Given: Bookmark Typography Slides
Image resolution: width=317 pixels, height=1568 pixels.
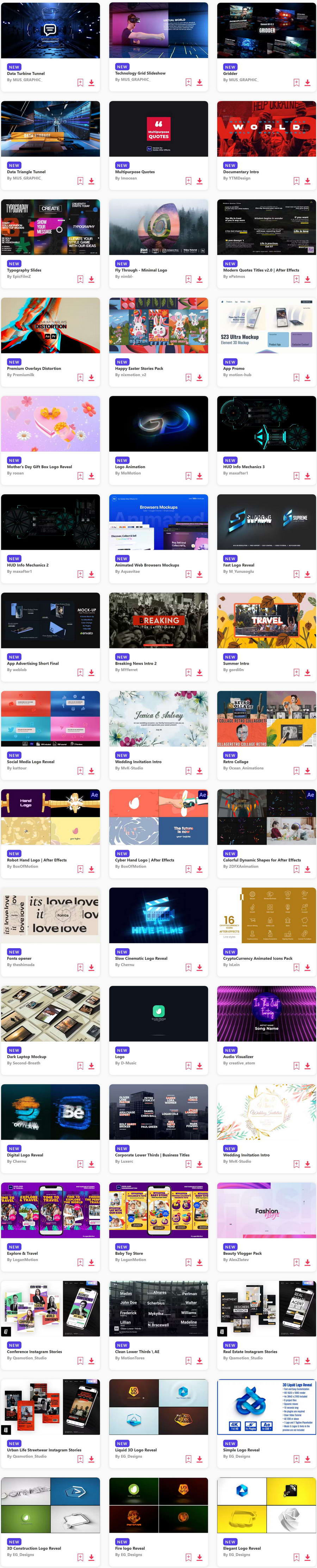Looking at the screenshot, I should tap(80, 279).
